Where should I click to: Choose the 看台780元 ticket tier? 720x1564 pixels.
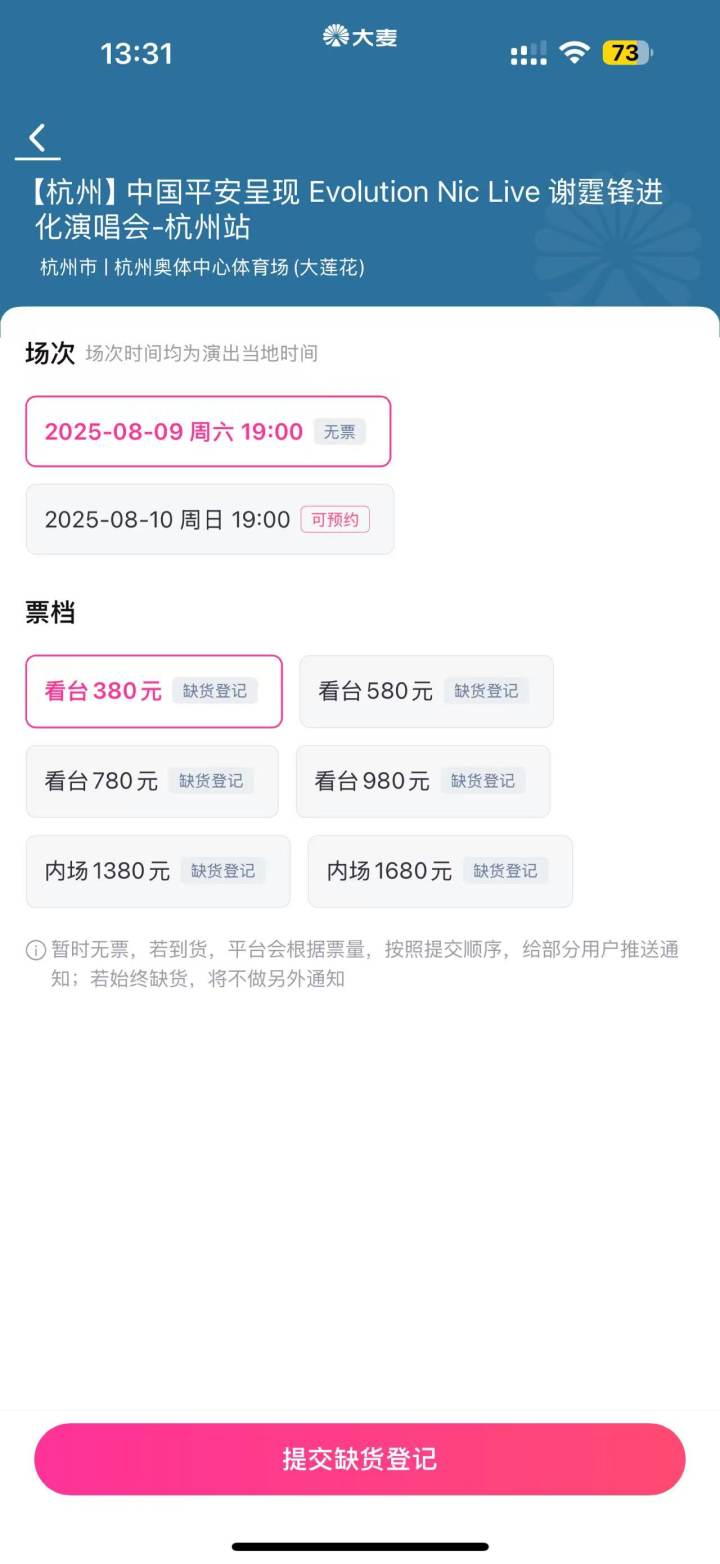pos(152,781)
